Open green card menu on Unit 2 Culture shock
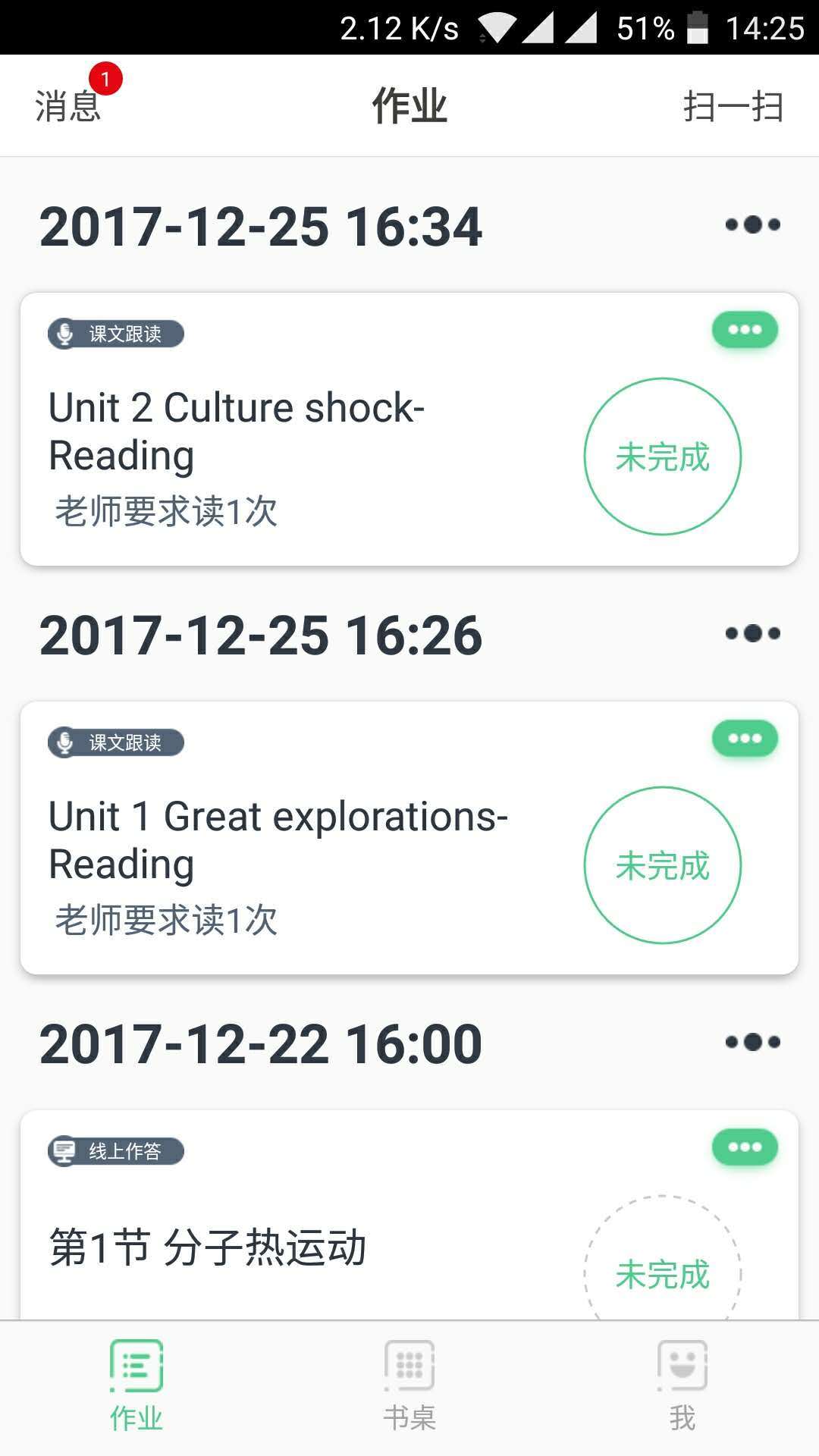 pos(745,330)
